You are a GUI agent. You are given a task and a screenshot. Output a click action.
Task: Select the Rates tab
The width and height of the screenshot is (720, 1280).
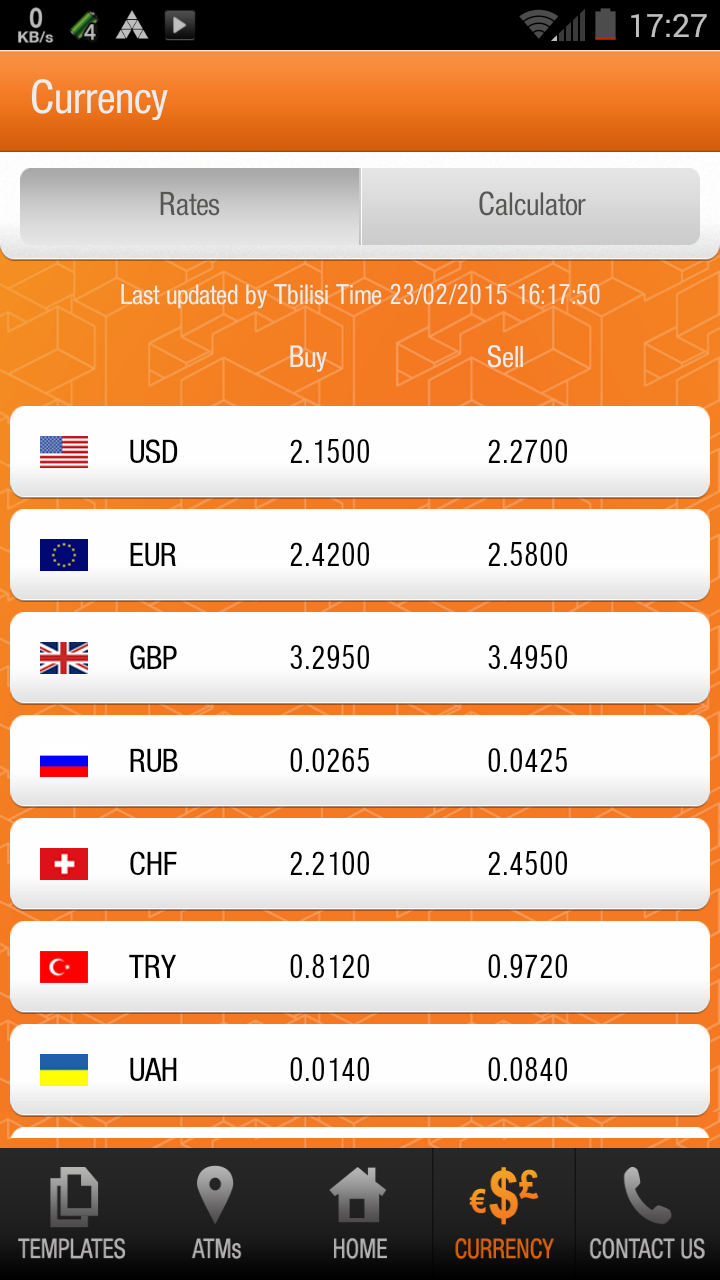tap(190, 206)
